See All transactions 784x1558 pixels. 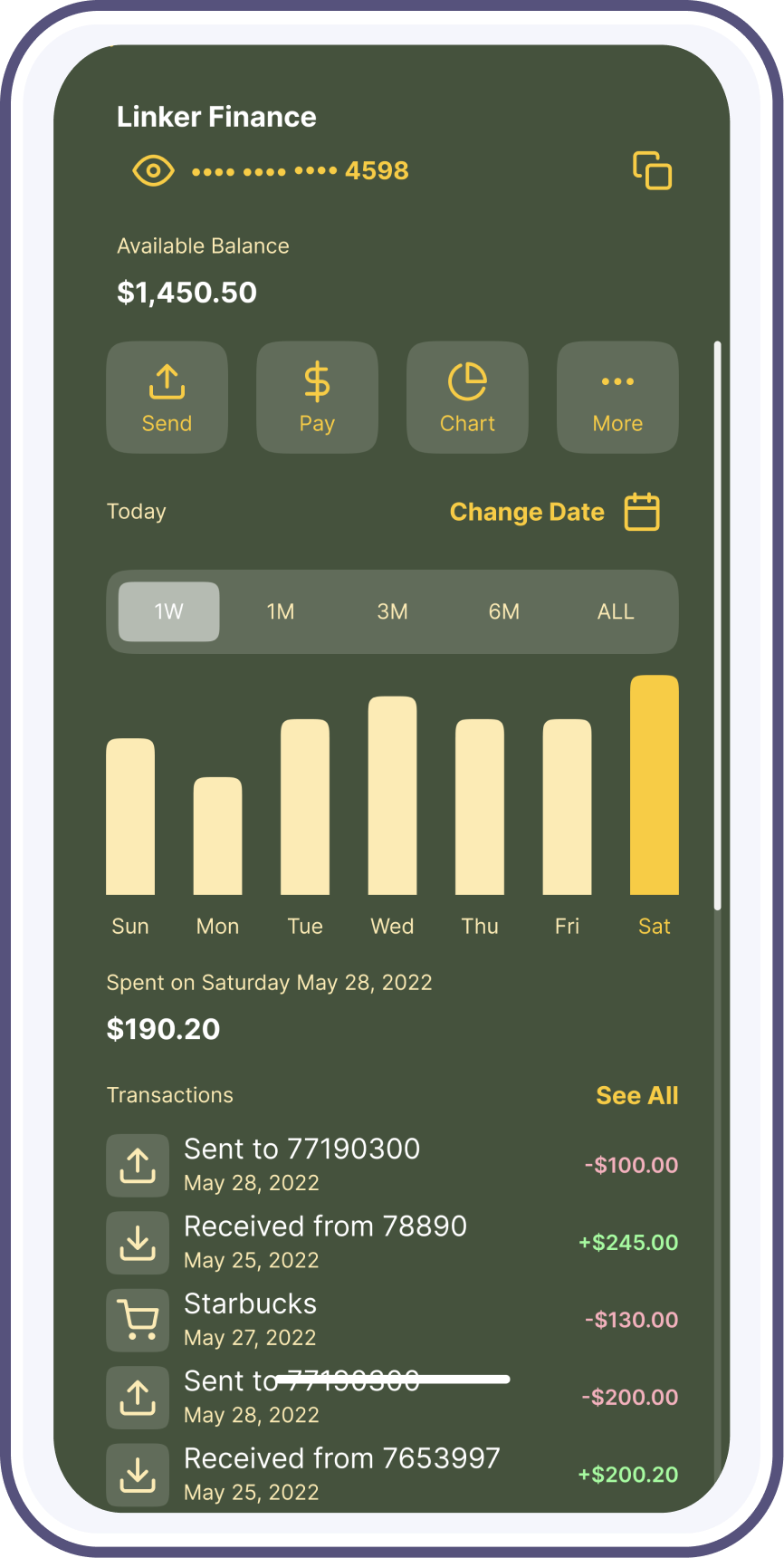pos(636,1095)
